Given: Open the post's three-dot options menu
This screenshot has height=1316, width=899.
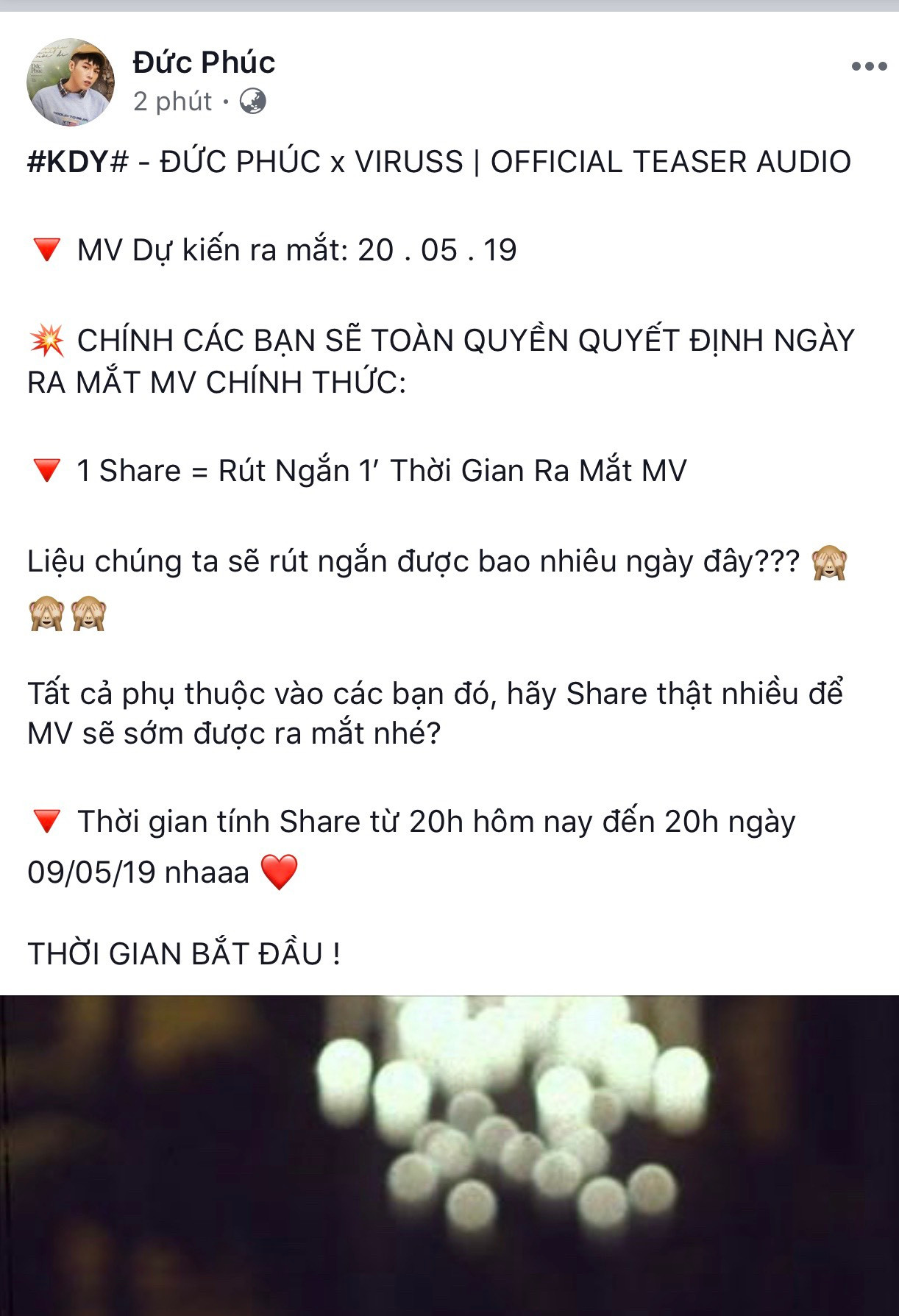Looking at the screenshot, I should click(869, 66).
